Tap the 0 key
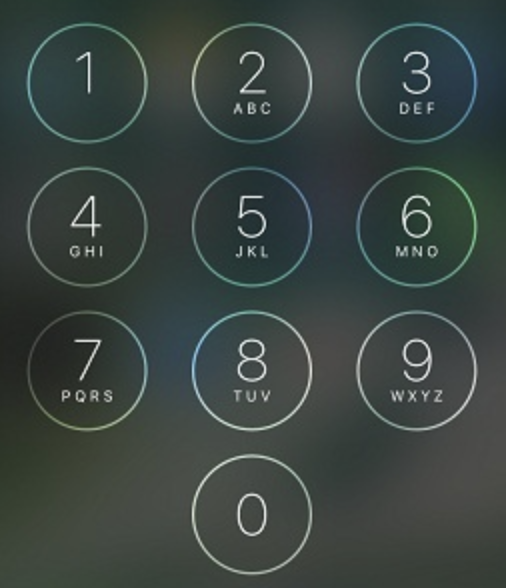The height and width of the screenshot is (588, 506). click(252, 514)
